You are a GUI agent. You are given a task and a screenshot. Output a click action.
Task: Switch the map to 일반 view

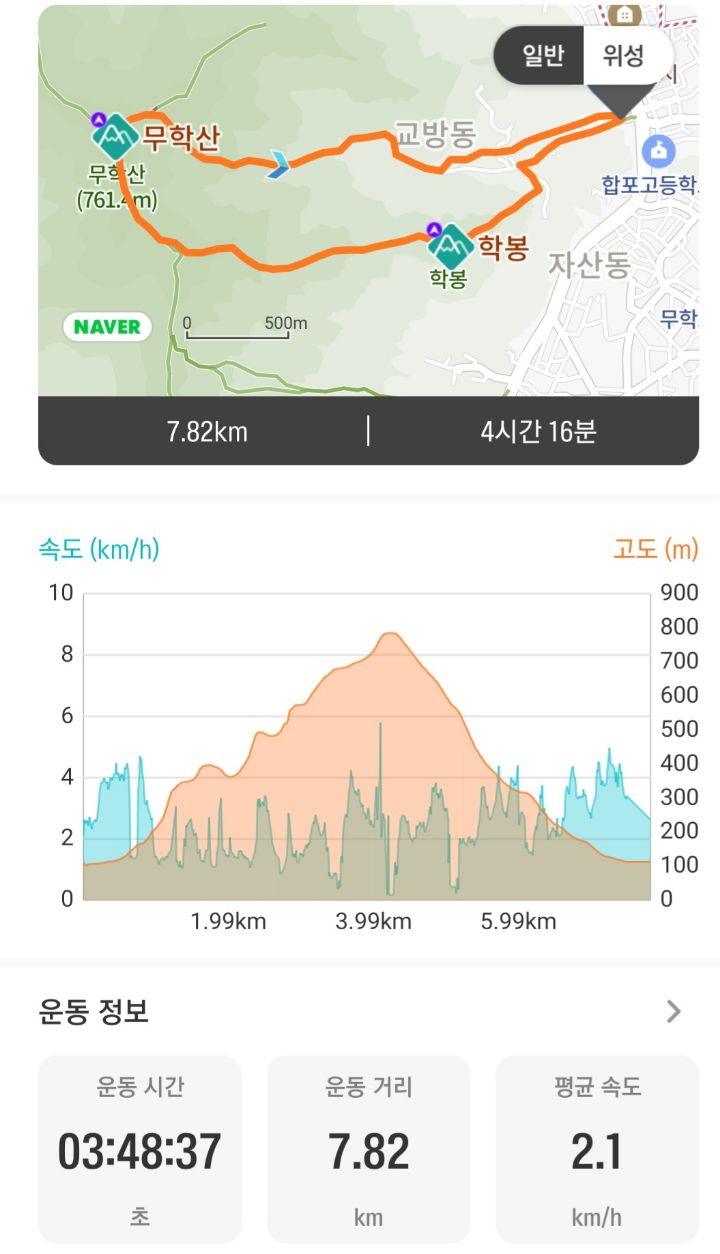[543, 56]
